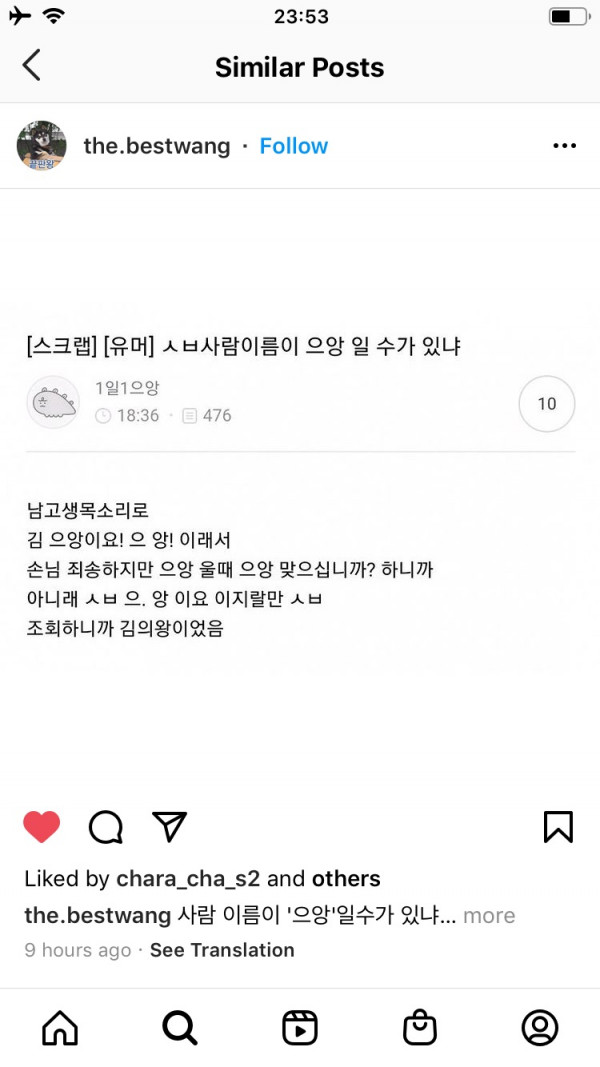Switch to the Home tab

pyautogui.click(x=60, y=1027)
